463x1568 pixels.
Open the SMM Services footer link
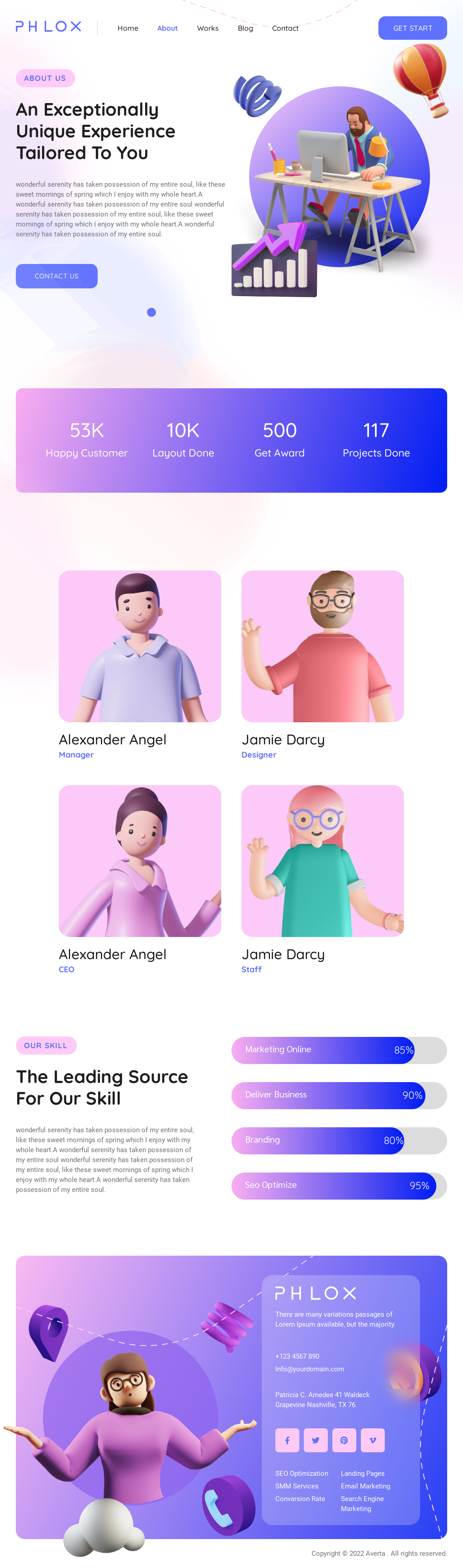tap(297, 1486)
